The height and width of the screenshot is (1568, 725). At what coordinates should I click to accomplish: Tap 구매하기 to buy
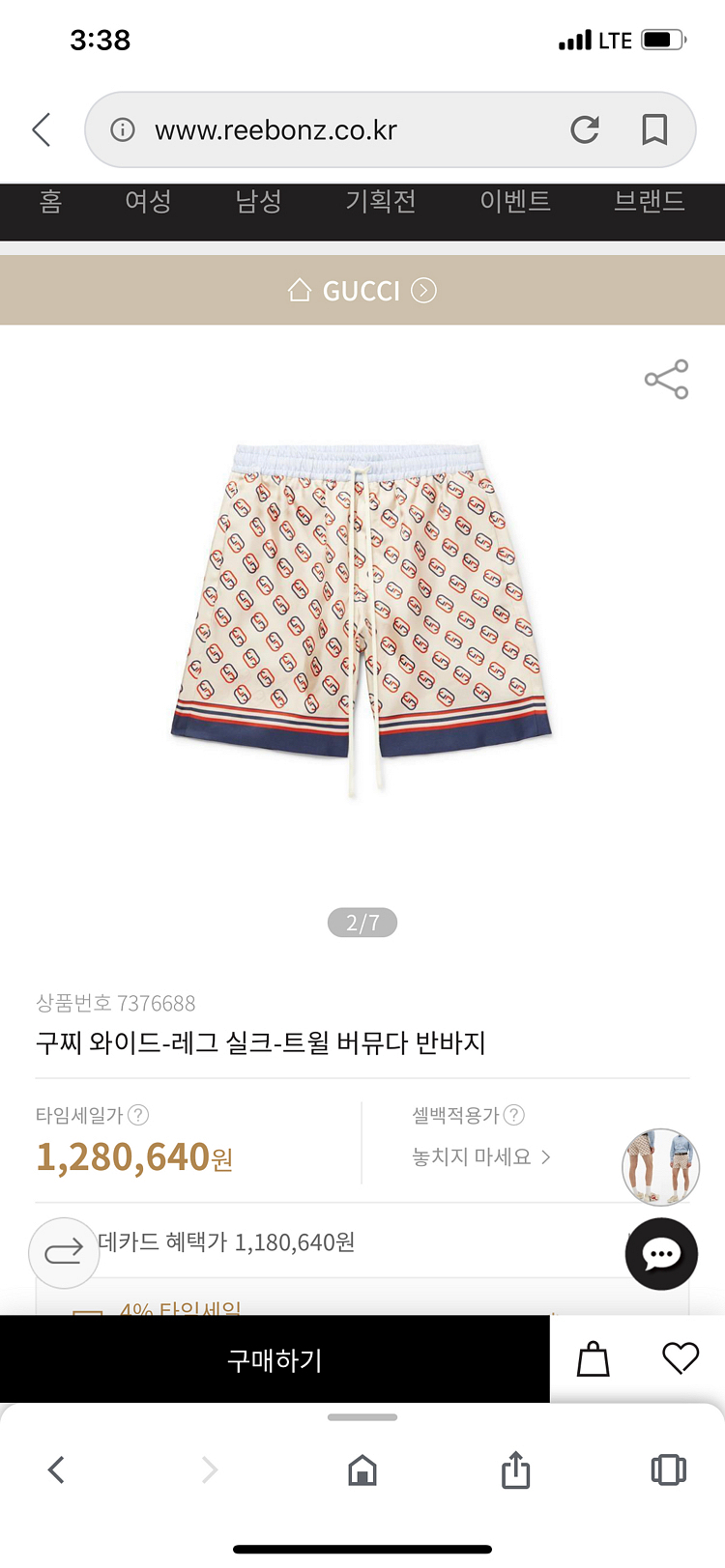(275, 1359)
